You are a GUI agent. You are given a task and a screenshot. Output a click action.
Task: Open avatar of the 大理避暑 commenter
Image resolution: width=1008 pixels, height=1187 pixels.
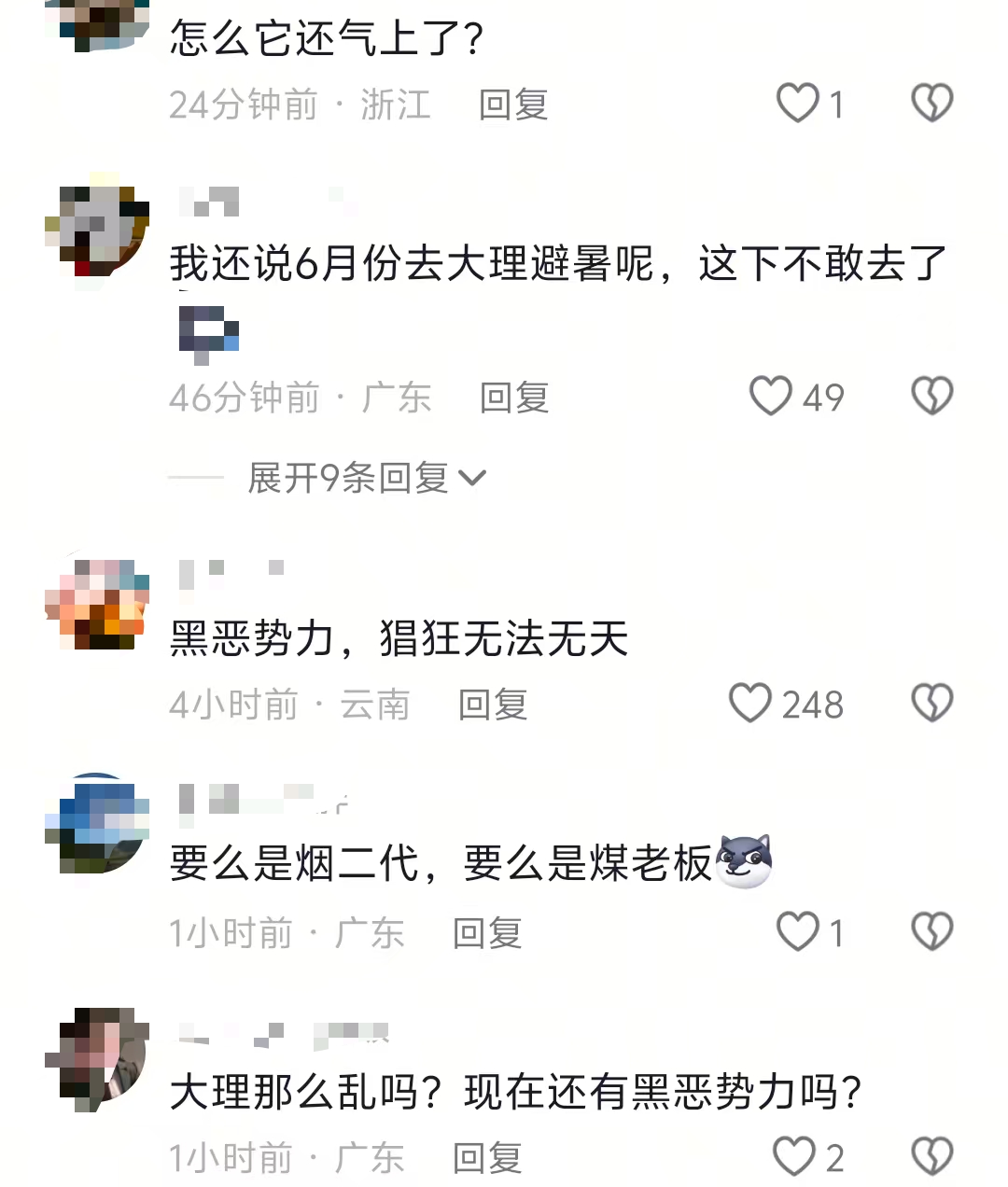coord(97,226)
